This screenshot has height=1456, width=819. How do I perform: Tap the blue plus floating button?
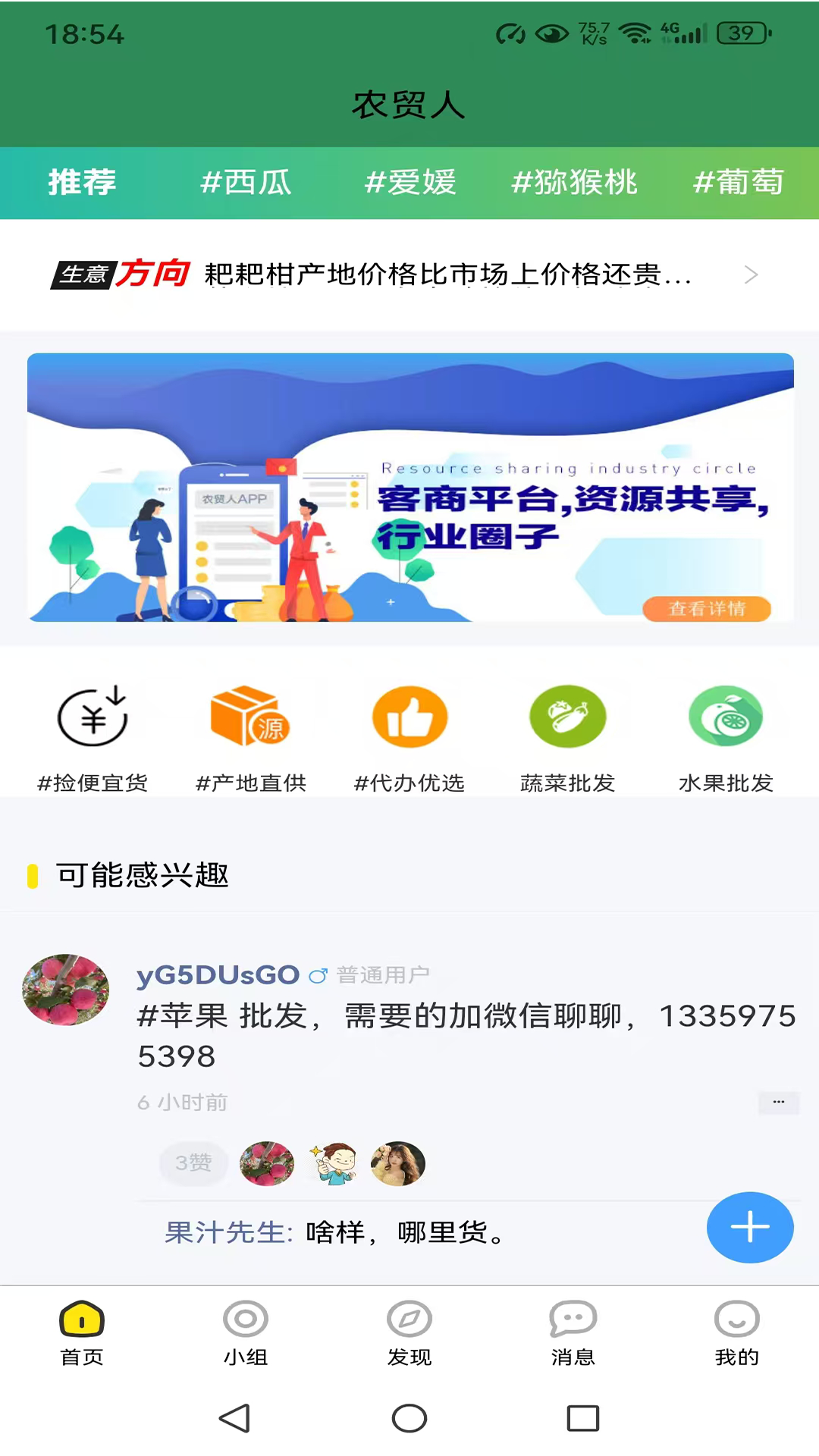(x=750, y=1228)
